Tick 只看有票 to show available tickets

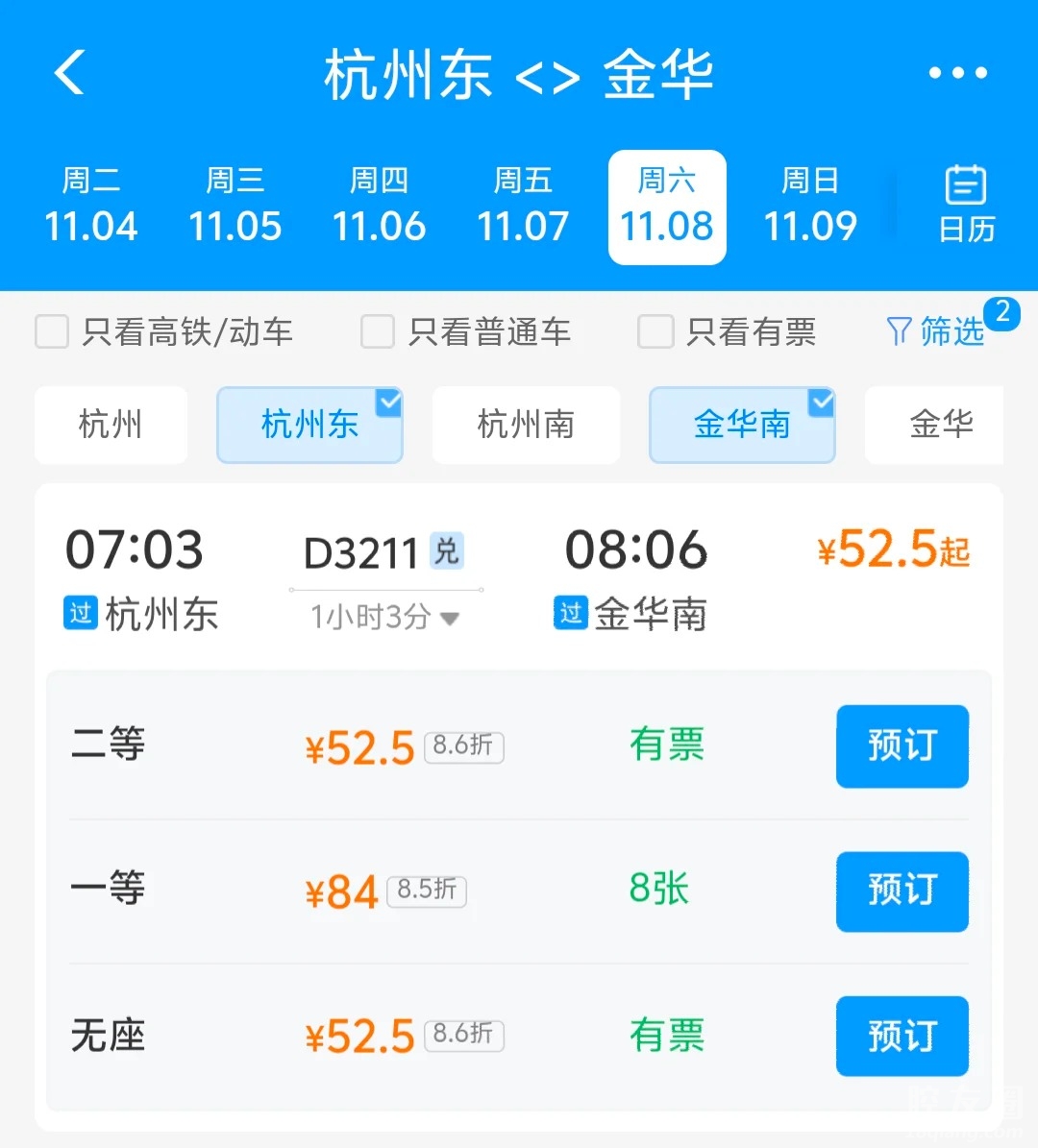click(x=655, y=332)
